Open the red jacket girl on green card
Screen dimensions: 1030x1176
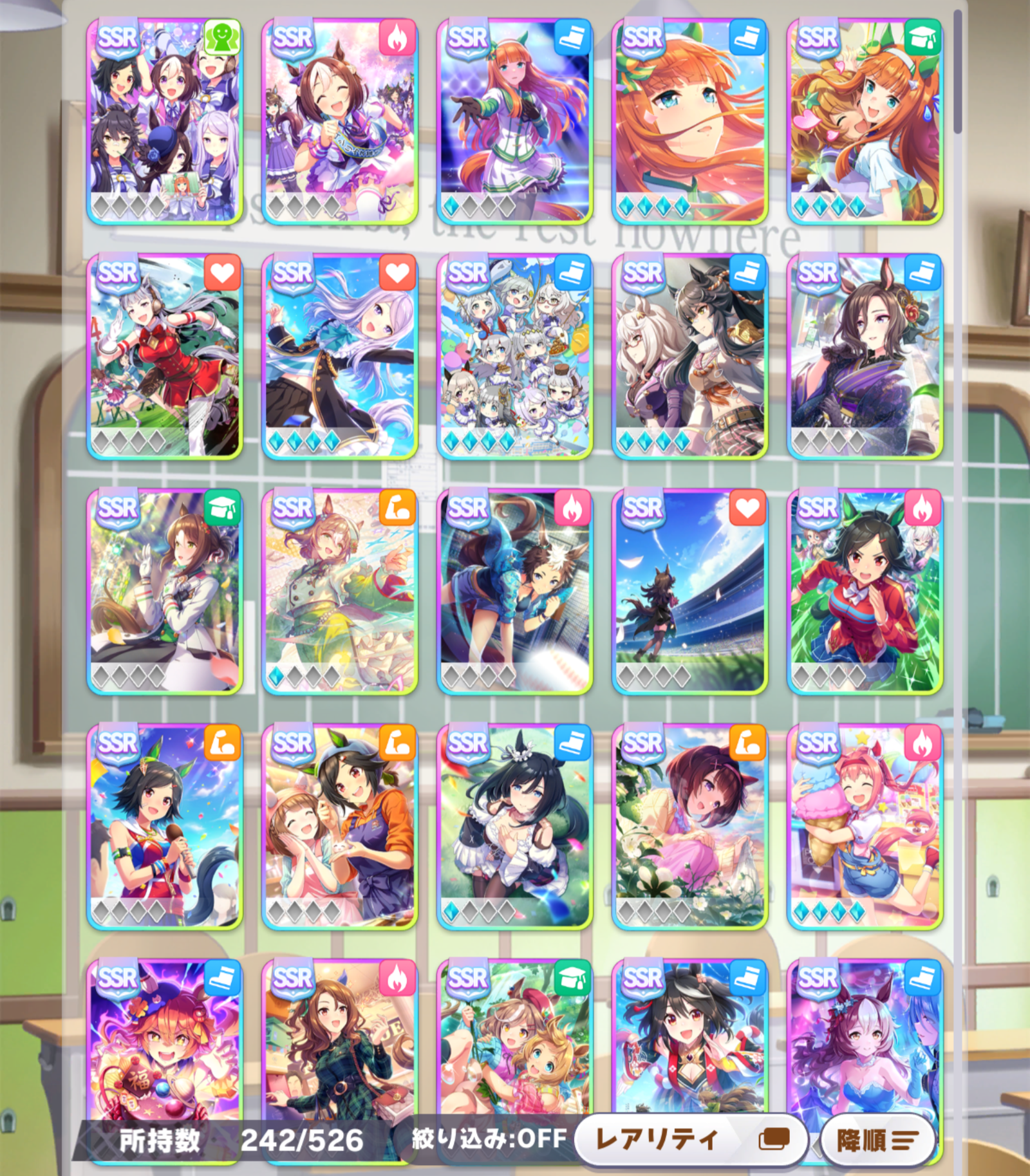(865, 591)
